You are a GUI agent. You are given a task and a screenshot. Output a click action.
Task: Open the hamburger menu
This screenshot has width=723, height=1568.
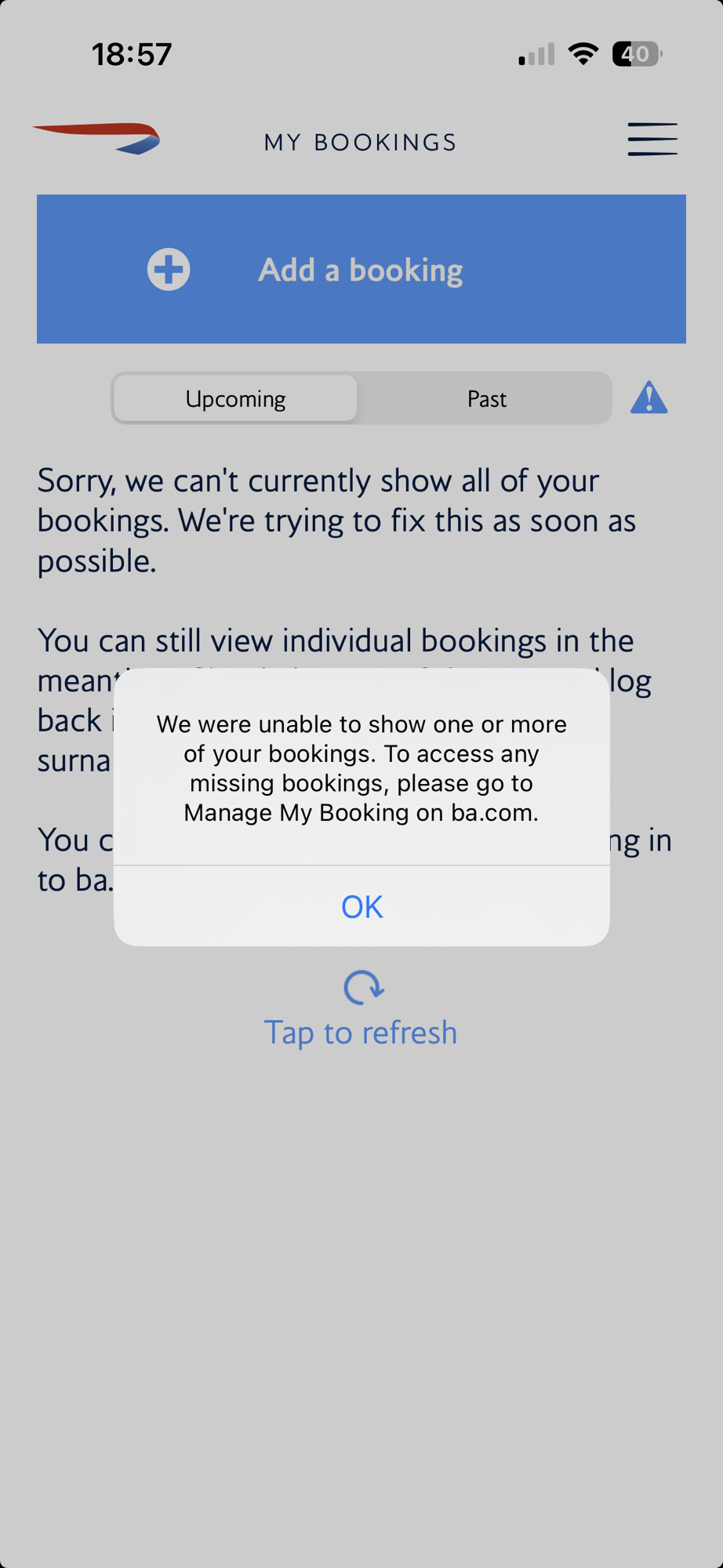(x=652, y=140)
